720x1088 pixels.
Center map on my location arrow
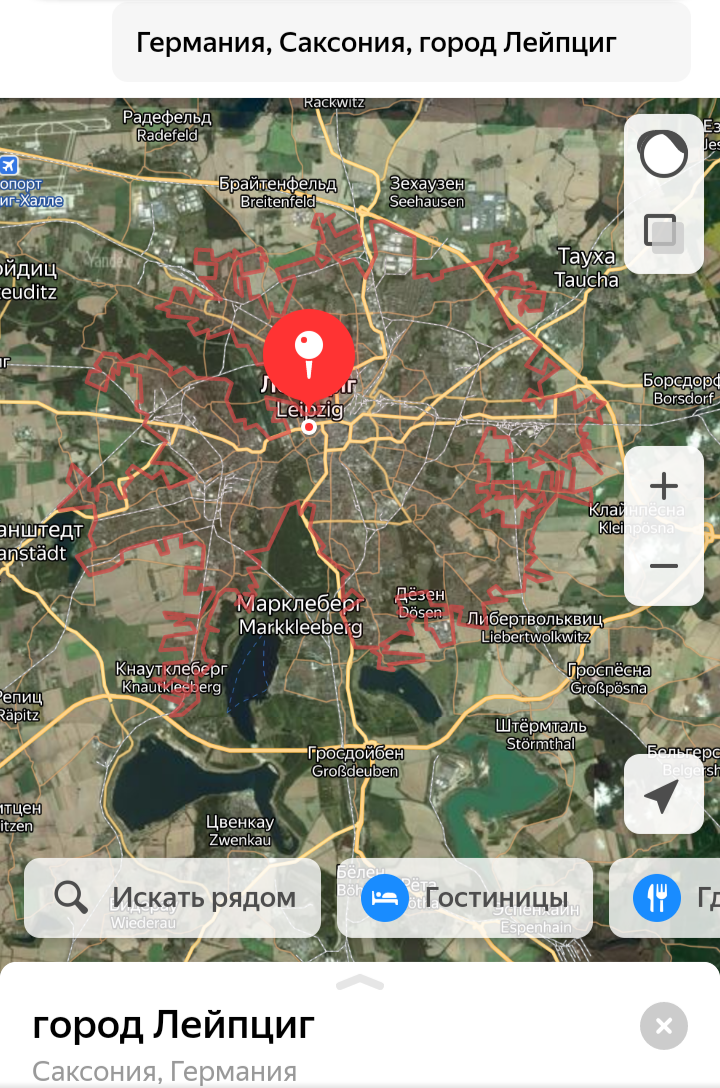click(663, 796)
